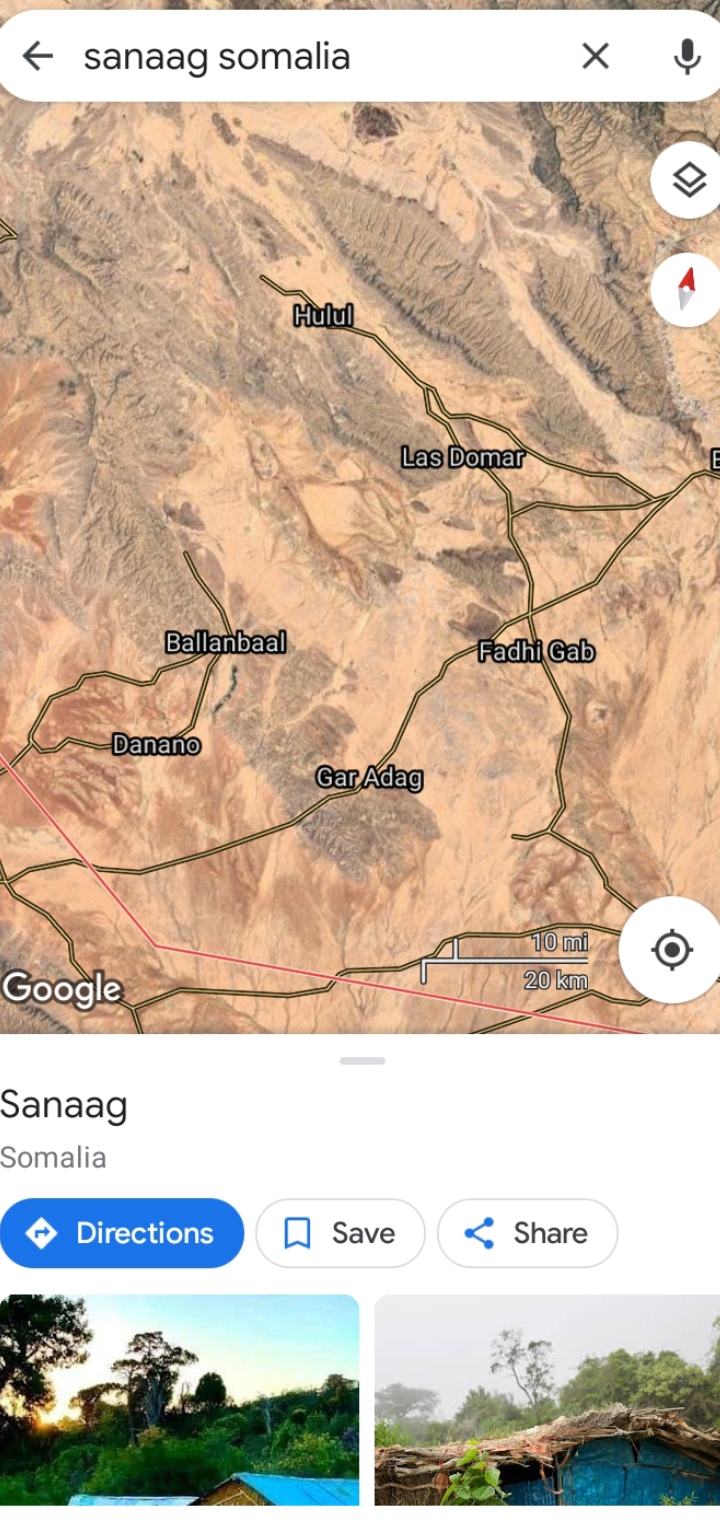Screen dimensions: 720x1520
Task: Get Directions to Sanaag
Action: click(122, 1233)
